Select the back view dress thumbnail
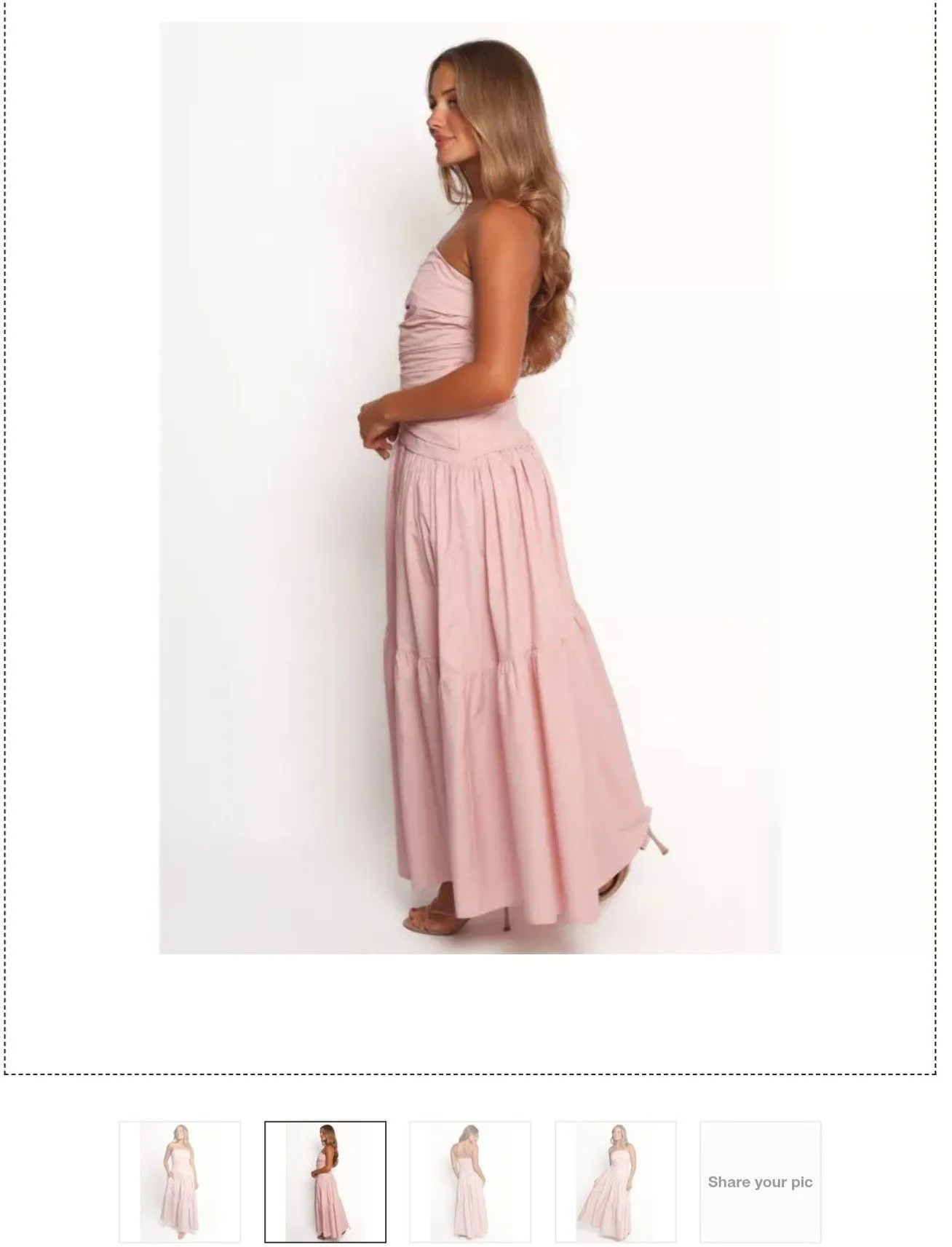Screen dimensions: 952x1247 coord(470,1181)
